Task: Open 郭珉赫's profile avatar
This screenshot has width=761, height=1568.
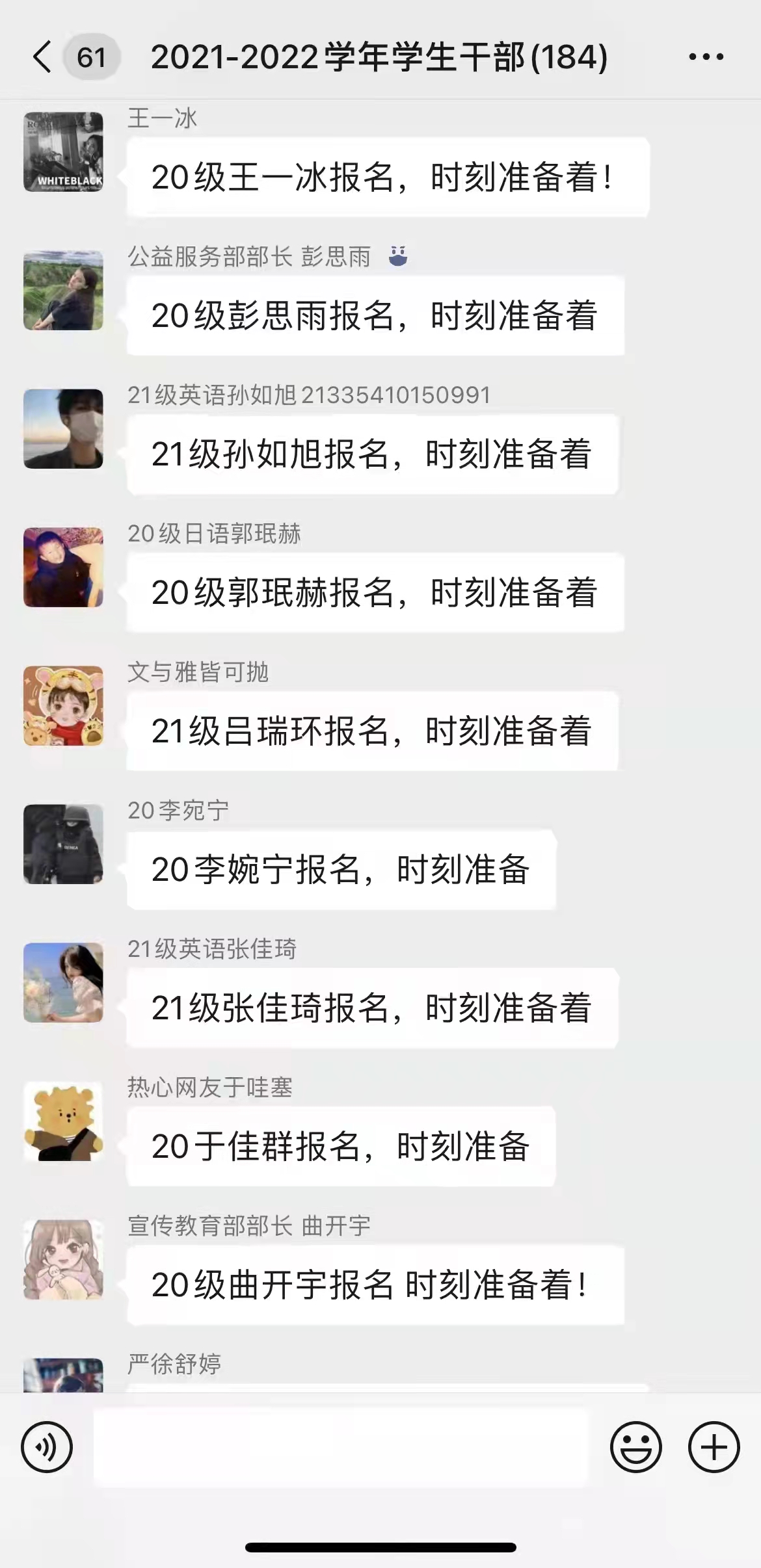Action: click(63, 568)
